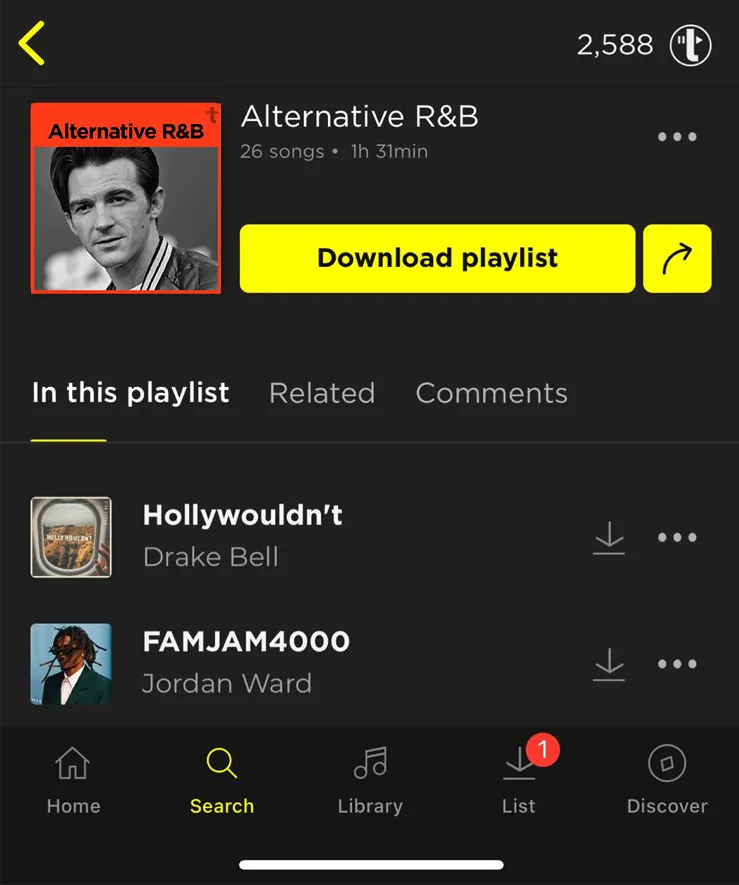Image resolution: width=739 pixels, height=885 pixels.
Task: Open the Search tab
Action: tap(221, 781)
